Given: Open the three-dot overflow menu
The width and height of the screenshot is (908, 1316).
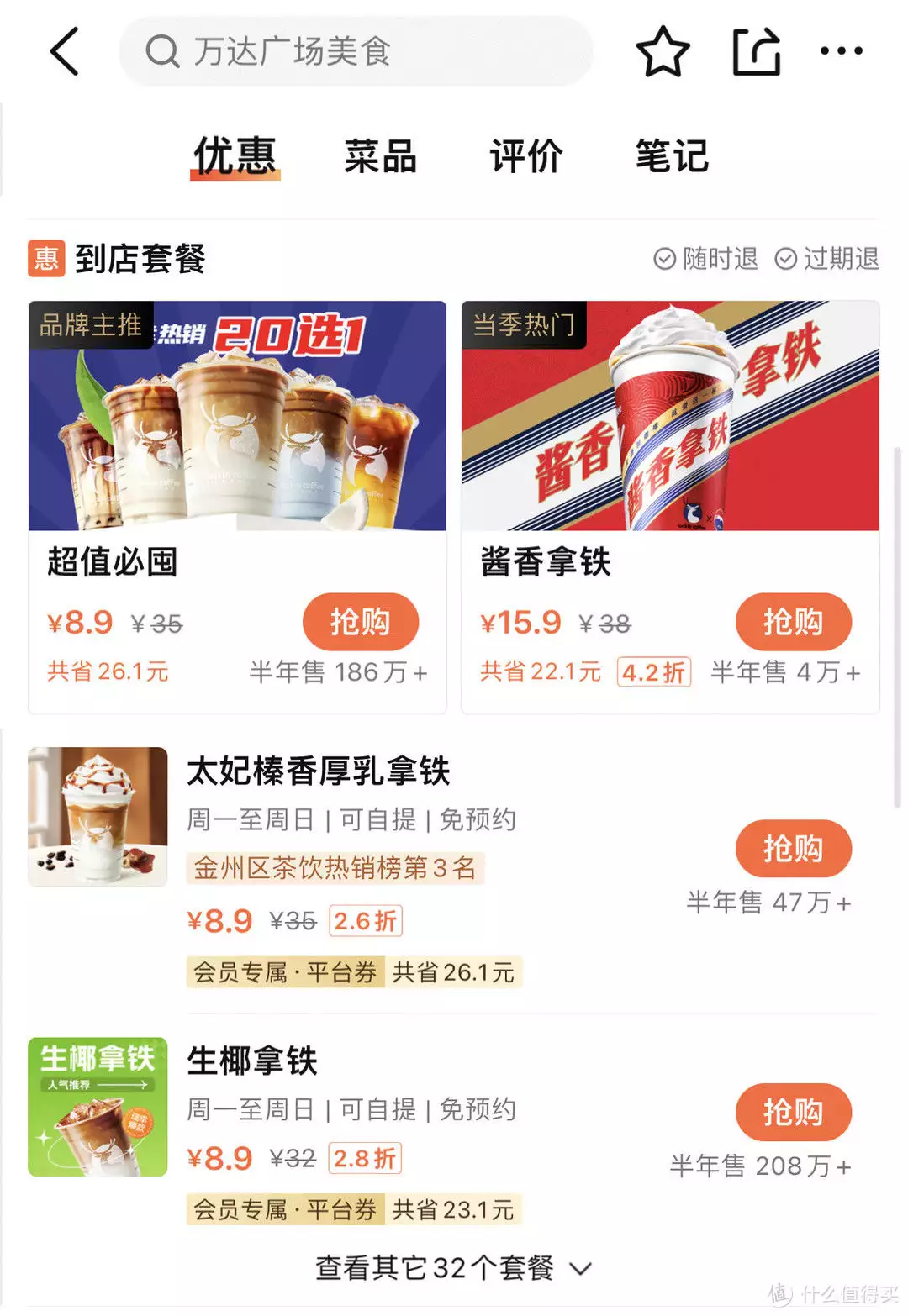Looking at the screenshot, I should coord(841,51).
